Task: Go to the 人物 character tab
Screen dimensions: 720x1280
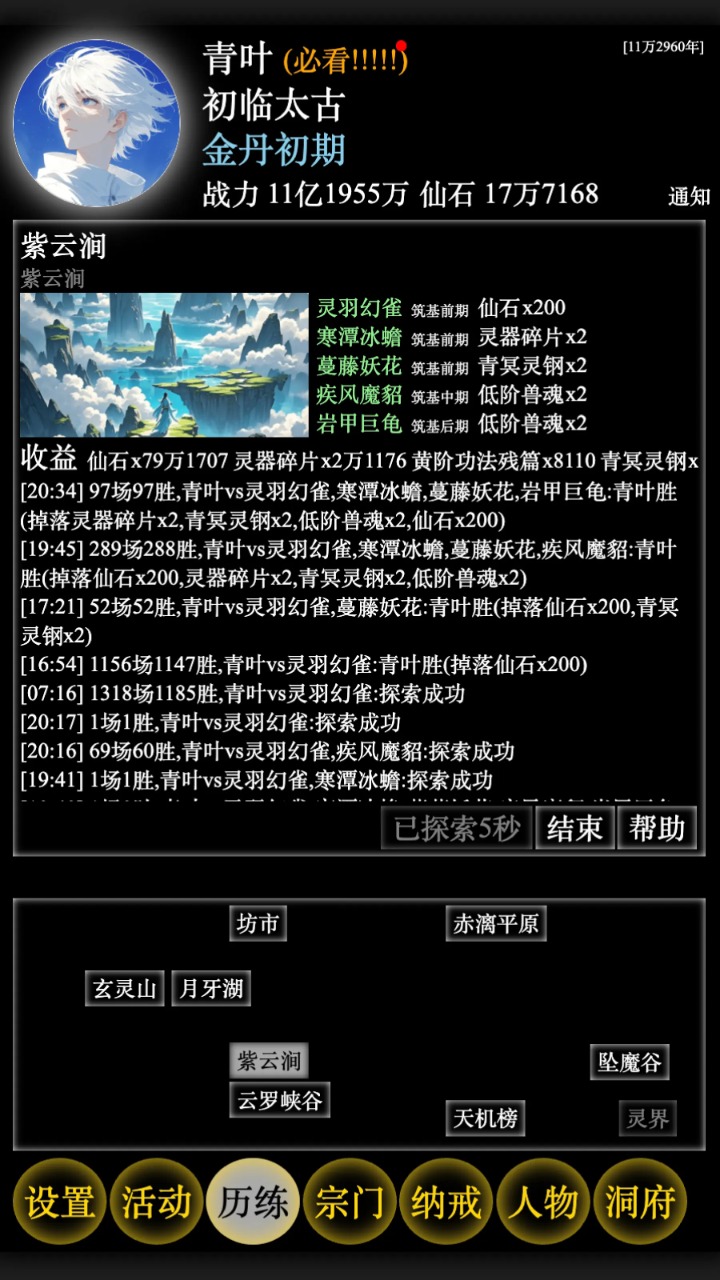Action: (x=543, y=1201)
